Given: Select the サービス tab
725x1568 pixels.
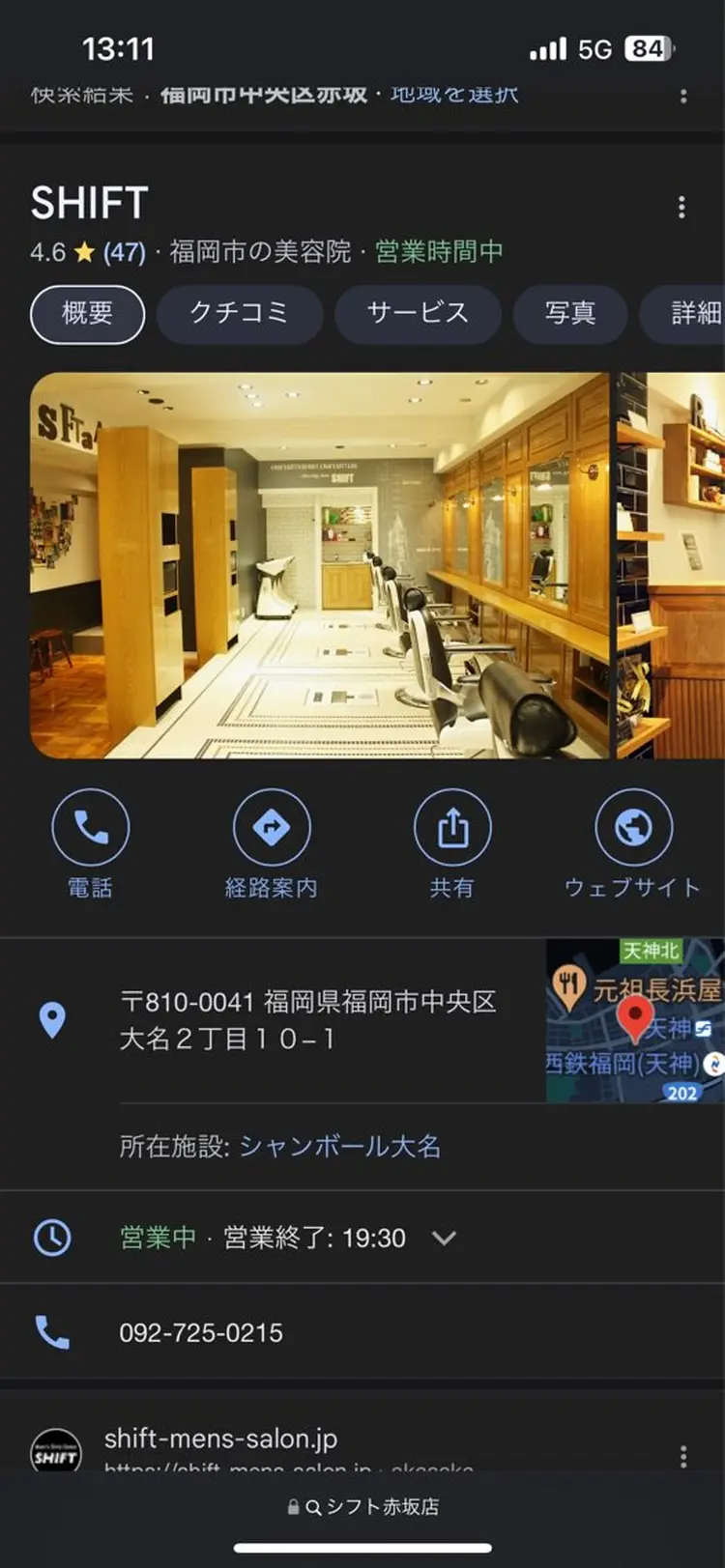Looking at the screenshot, I should point(418,314).
